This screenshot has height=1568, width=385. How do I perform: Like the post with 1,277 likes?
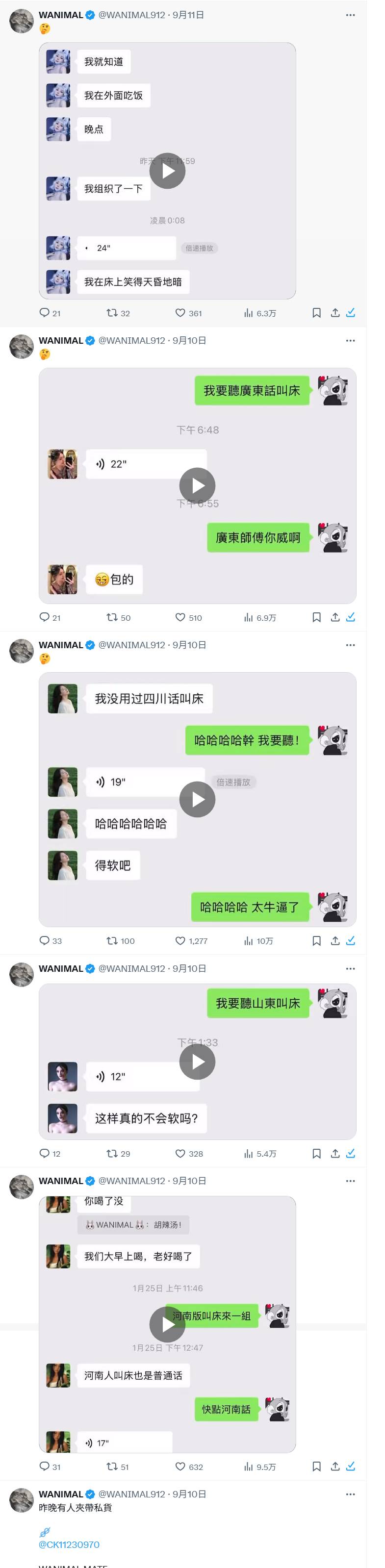coord(180,940)
